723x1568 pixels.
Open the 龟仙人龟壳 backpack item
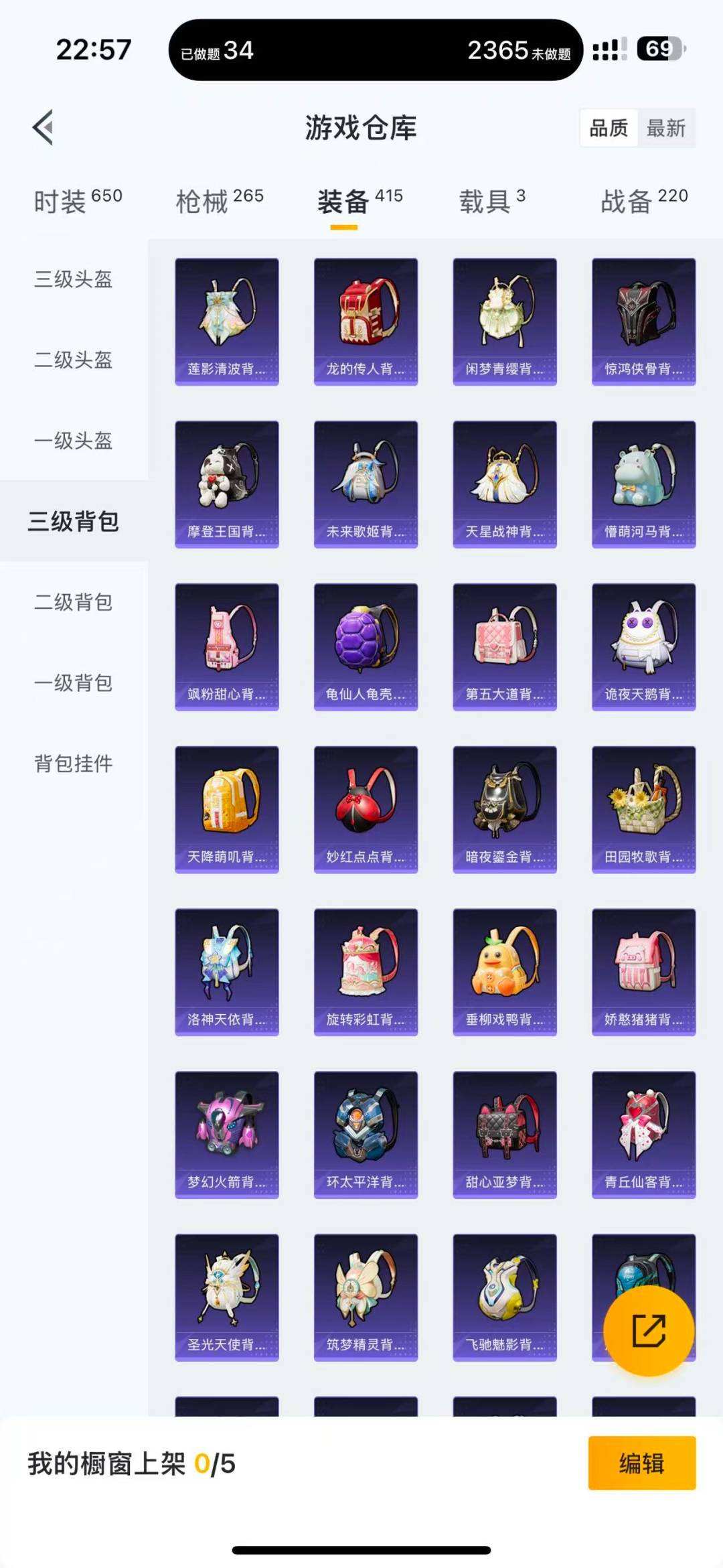pyautogui.click(x=366, y=647)
